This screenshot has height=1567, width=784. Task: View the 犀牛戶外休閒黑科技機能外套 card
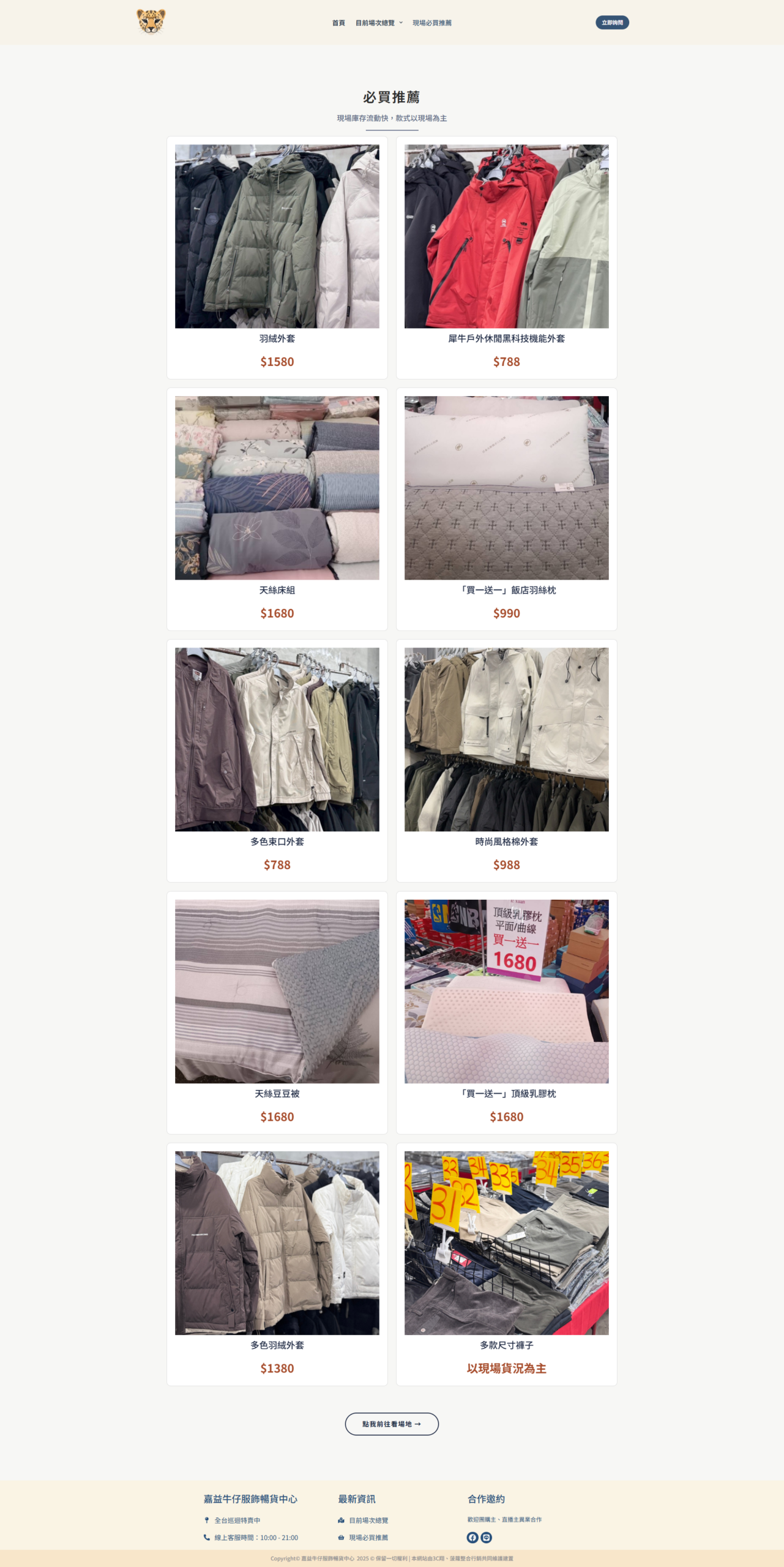pyautogui.click(x=506, y=257)
